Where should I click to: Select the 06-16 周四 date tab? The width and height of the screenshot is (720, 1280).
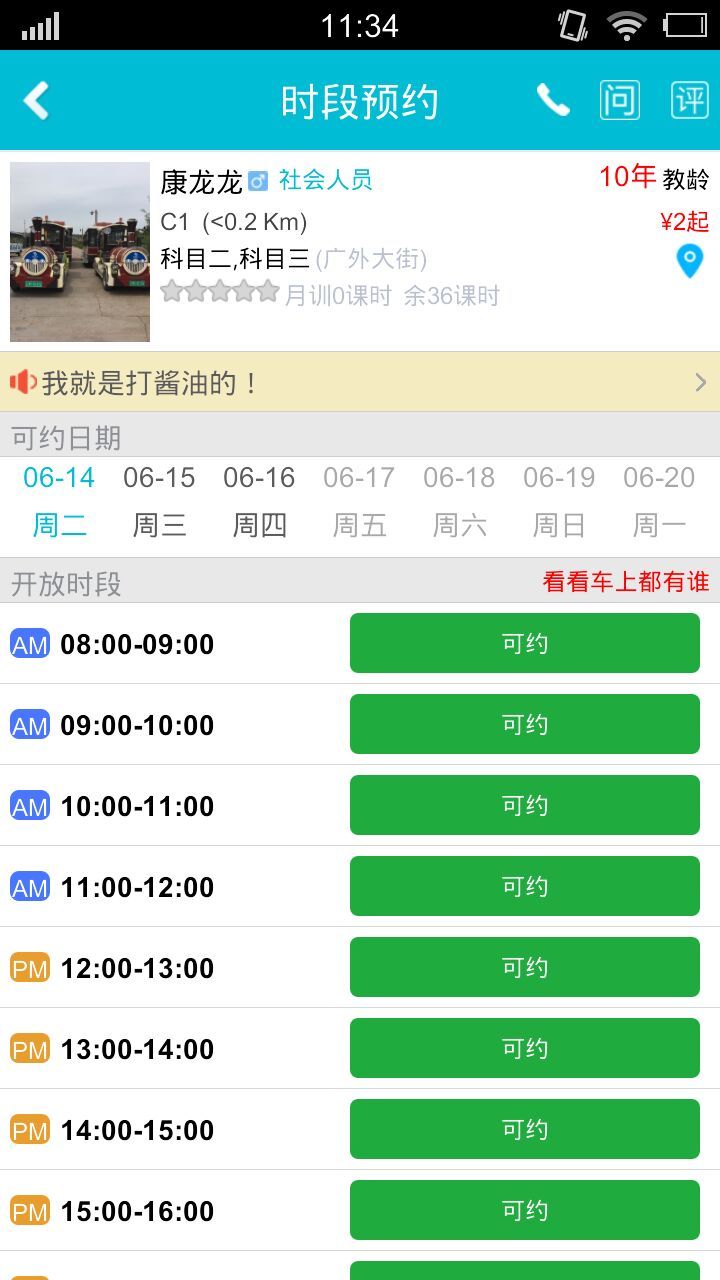(259, 500)
